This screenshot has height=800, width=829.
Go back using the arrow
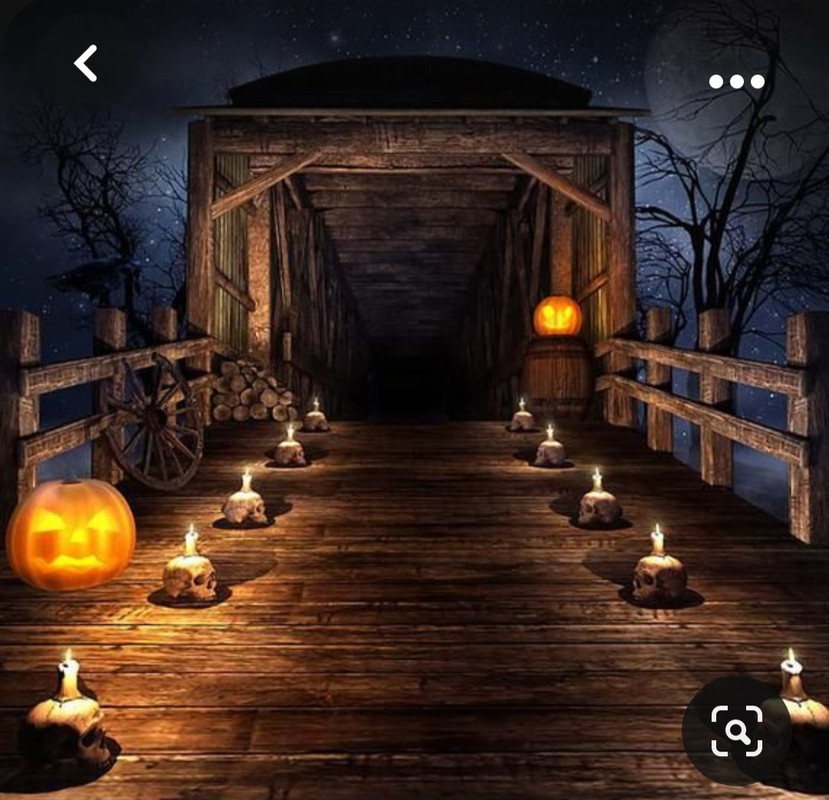pyautogui.click(x=86, y=63)
